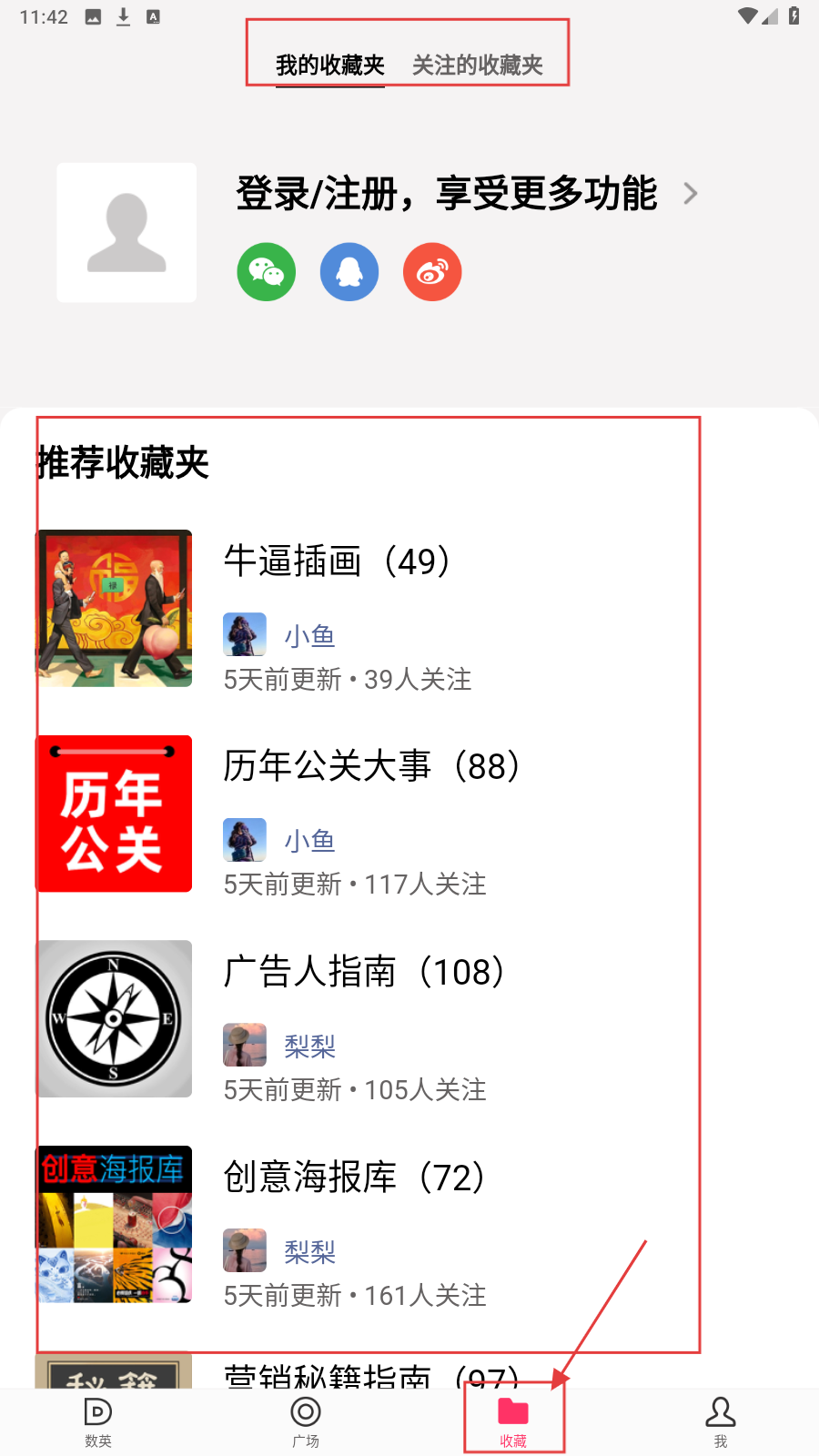
Task: Tap the default profile avatar
Action: 126,233
